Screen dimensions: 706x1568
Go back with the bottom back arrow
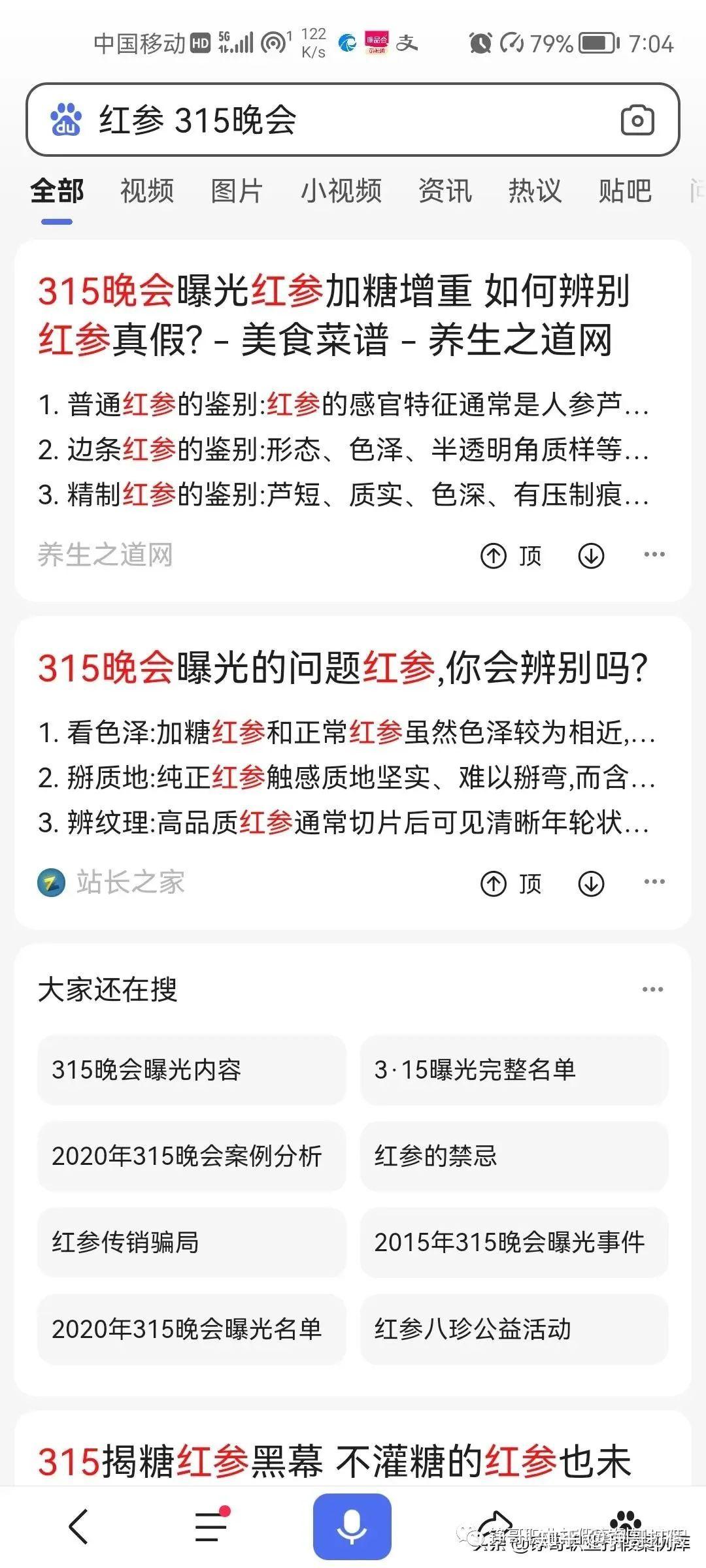79,1527
